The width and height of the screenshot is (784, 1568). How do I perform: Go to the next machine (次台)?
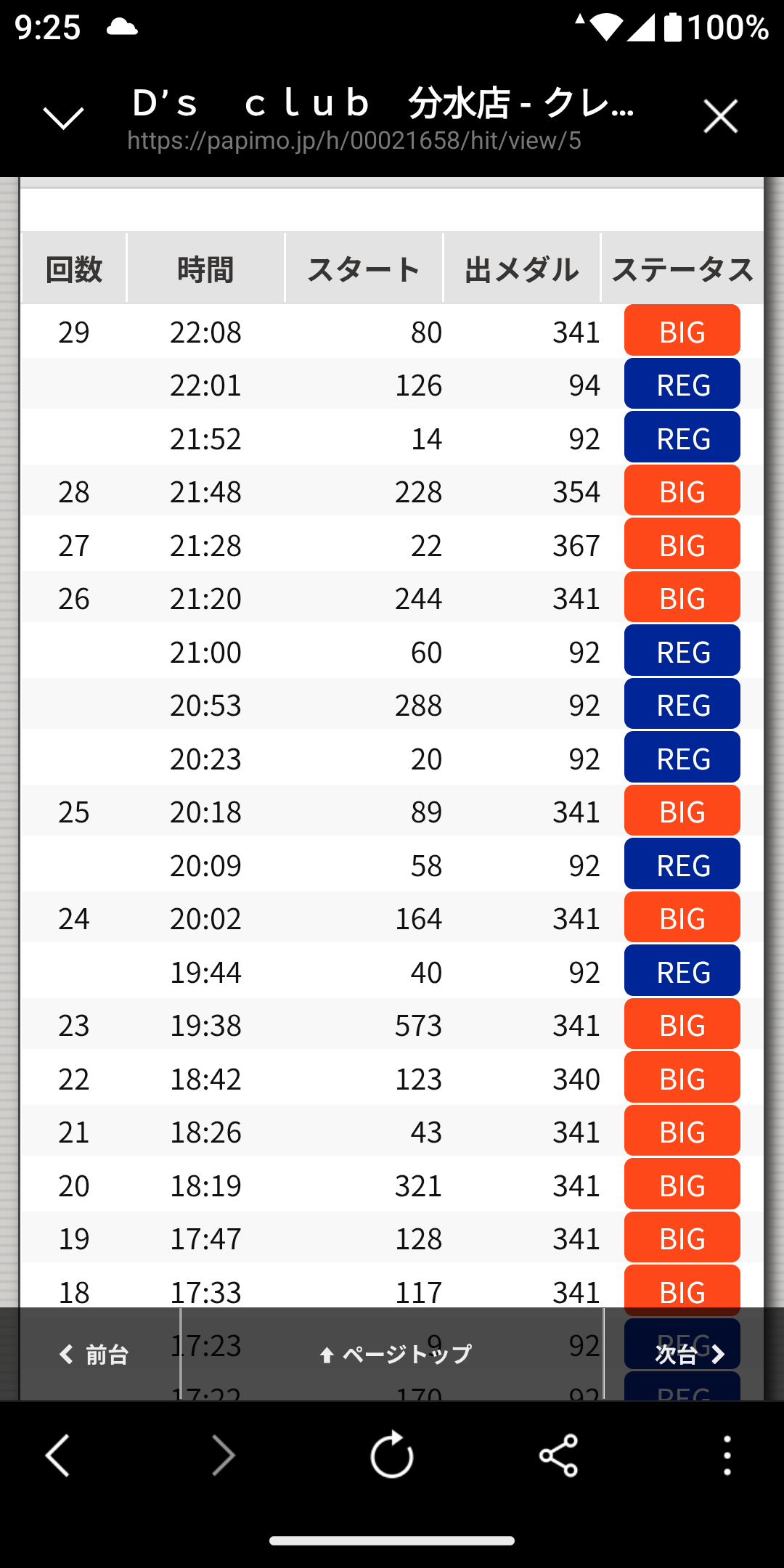click(x=689, y=1355)
